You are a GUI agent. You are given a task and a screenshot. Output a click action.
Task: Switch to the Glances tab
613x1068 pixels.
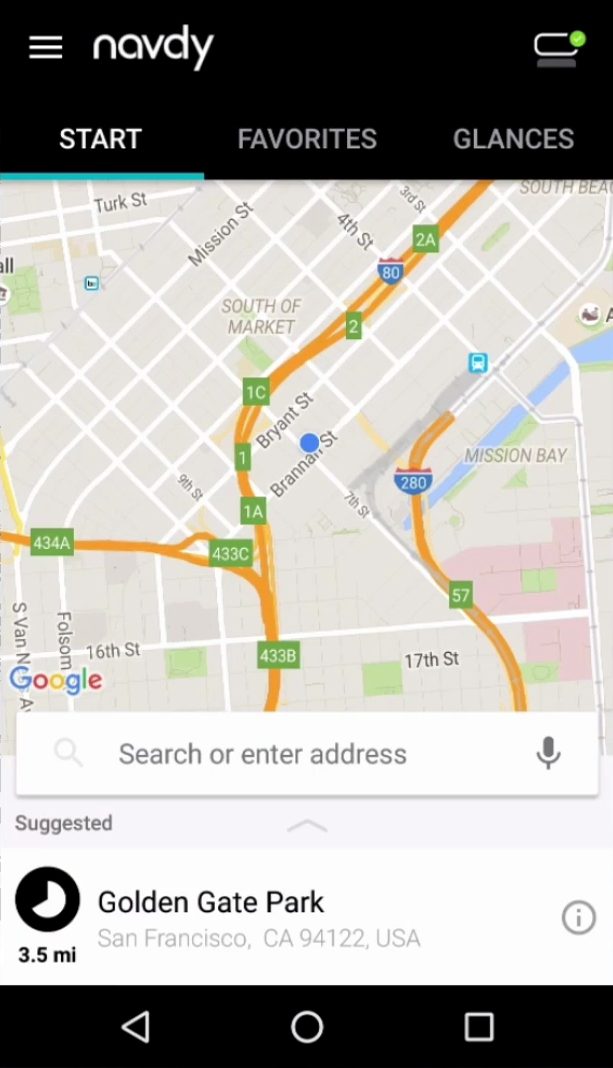point(513,139)
